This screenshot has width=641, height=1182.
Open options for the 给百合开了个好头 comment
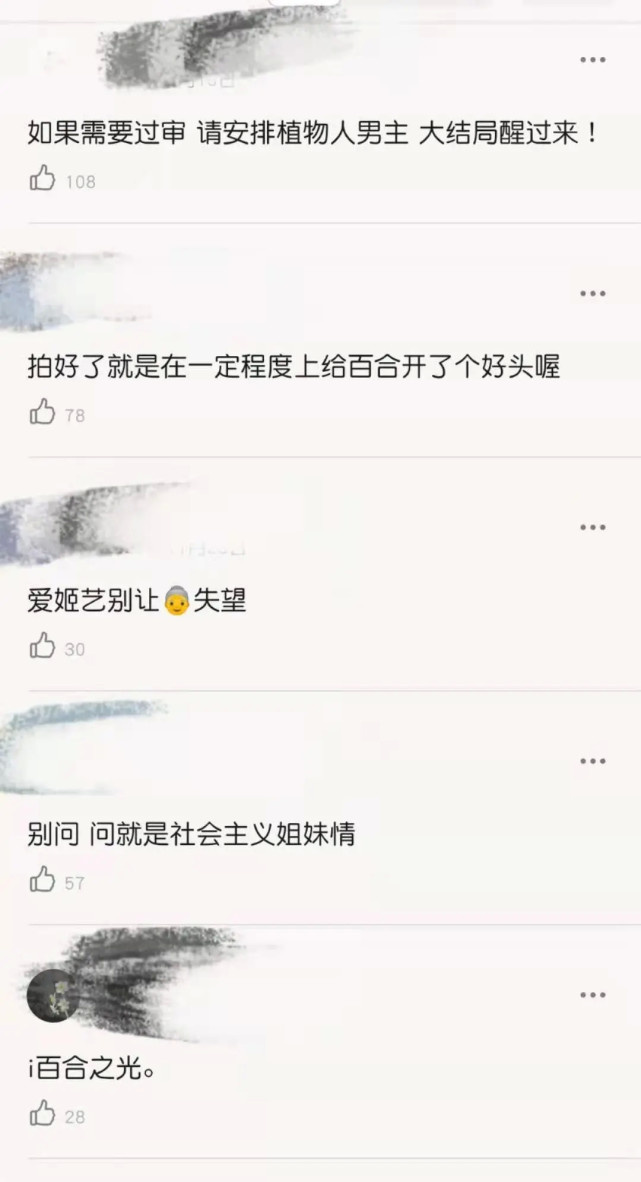[x=593, y=293]
